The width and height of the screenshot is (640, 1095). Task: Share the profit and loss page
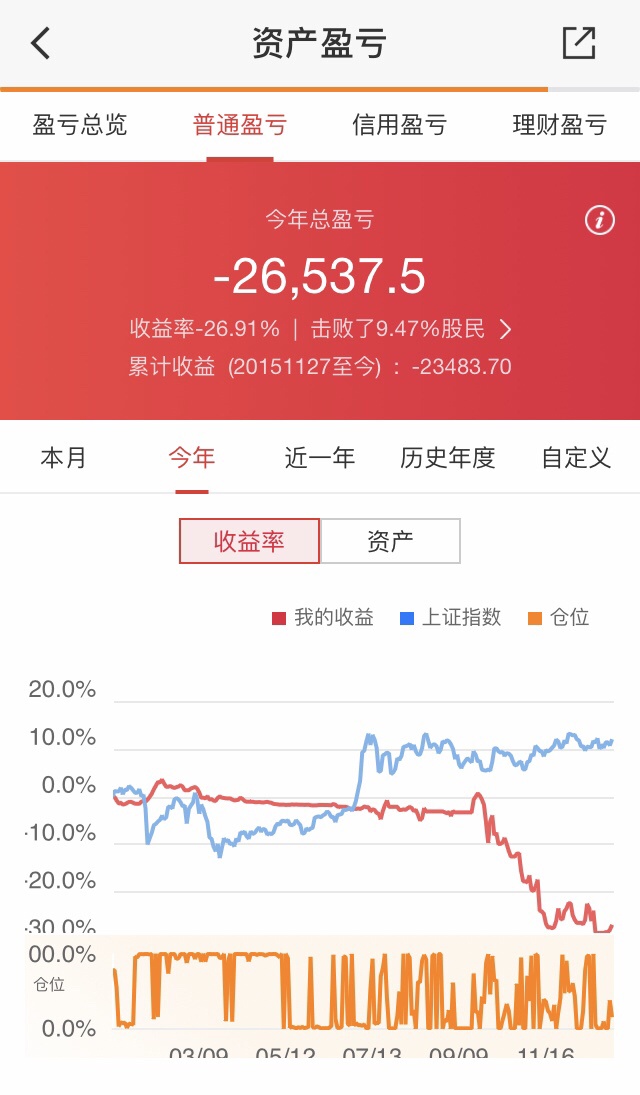[x=579, y=43]
